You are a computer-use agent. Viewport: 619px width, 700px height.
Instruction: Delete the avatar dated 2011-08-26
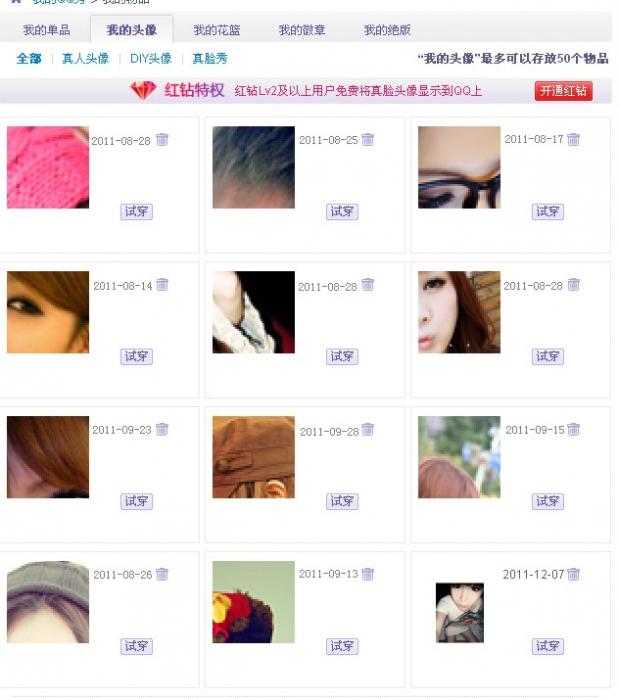162,574
